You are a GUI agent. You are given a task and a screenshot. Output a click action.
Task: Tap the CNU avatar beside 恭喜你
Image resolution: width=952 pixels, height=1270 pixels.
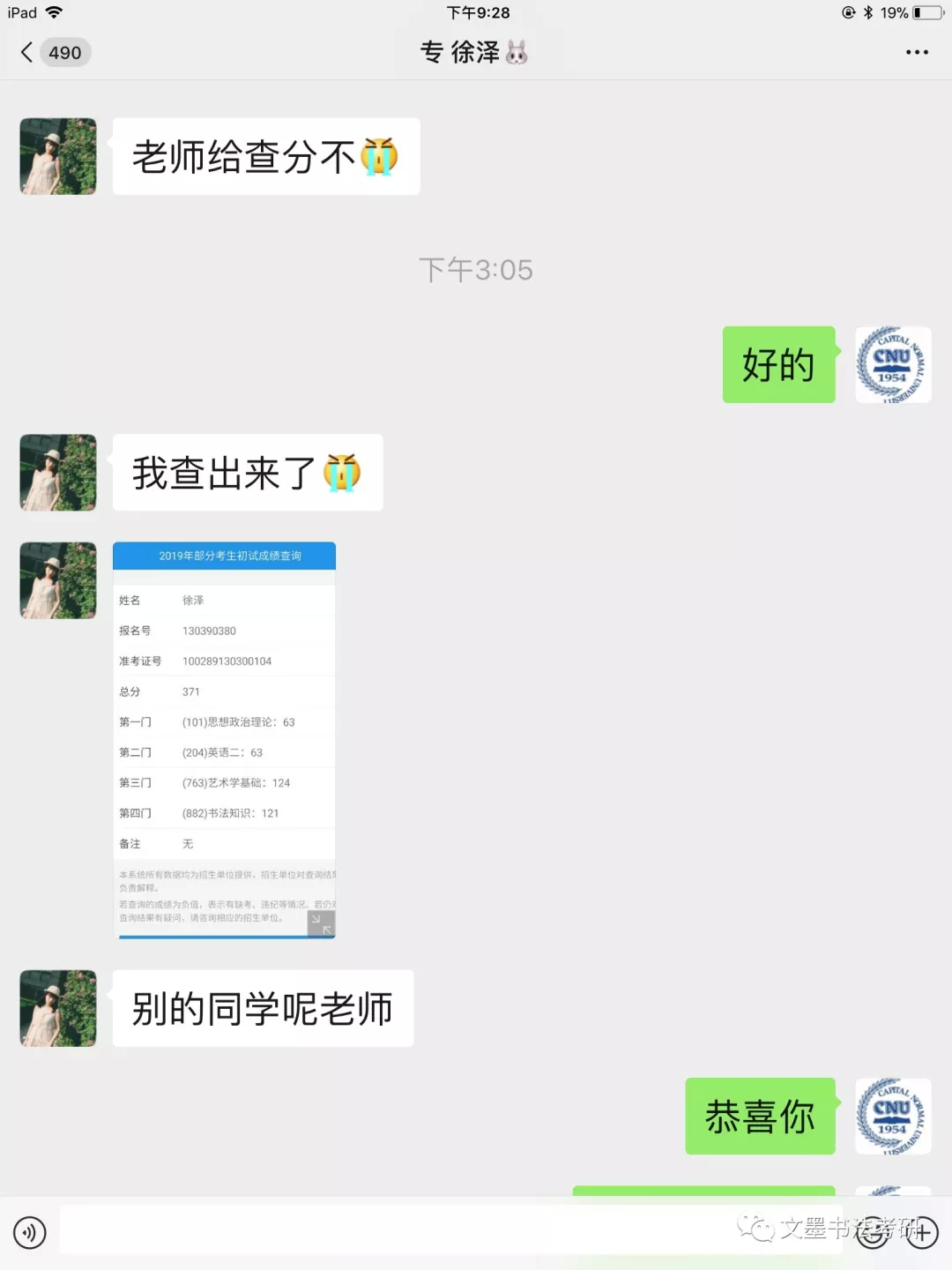[893, 1116]
